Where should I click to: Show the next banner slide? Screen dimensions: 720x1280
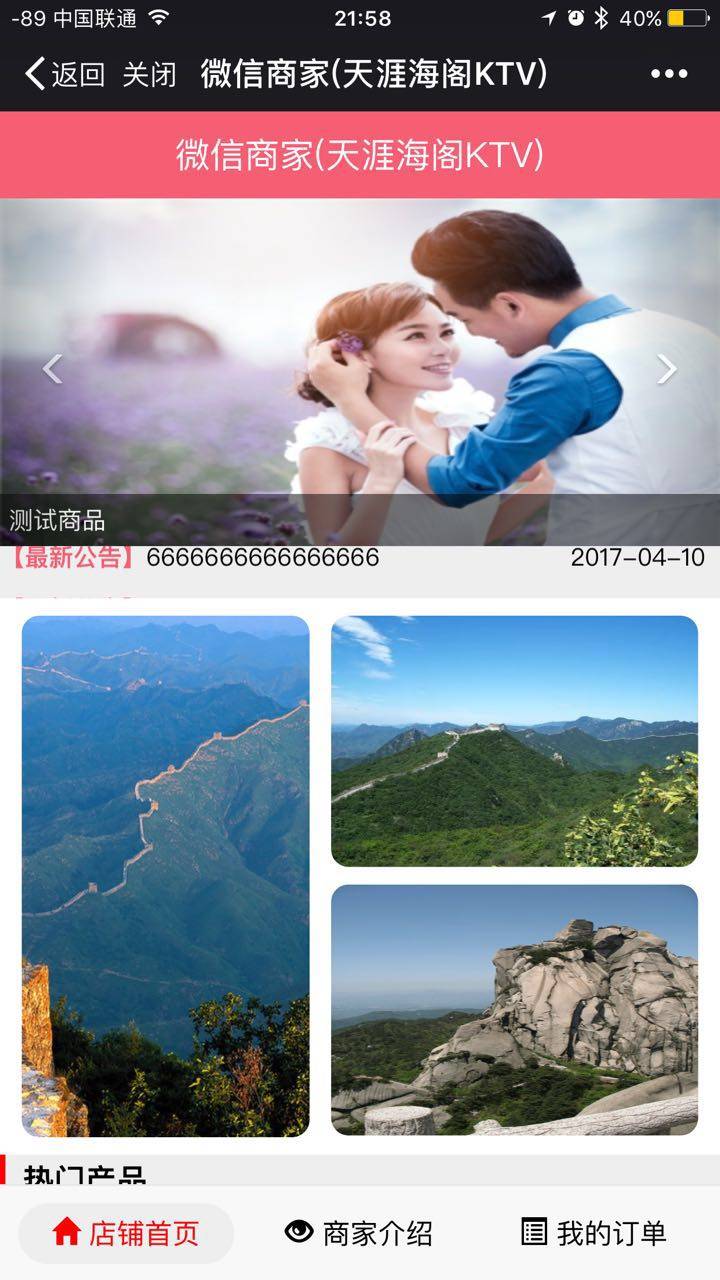667,370
